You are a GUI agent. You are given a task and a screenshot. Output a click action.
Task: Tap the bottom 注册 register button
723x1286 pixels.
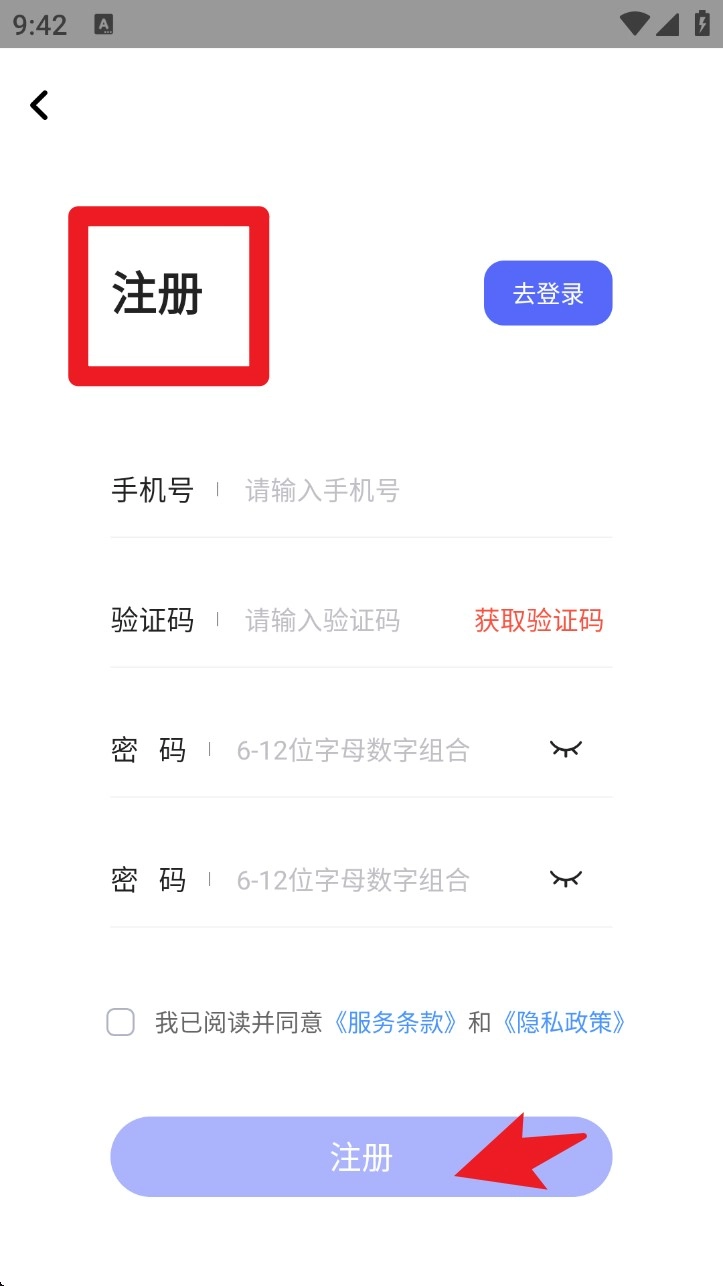(360, 1157)
